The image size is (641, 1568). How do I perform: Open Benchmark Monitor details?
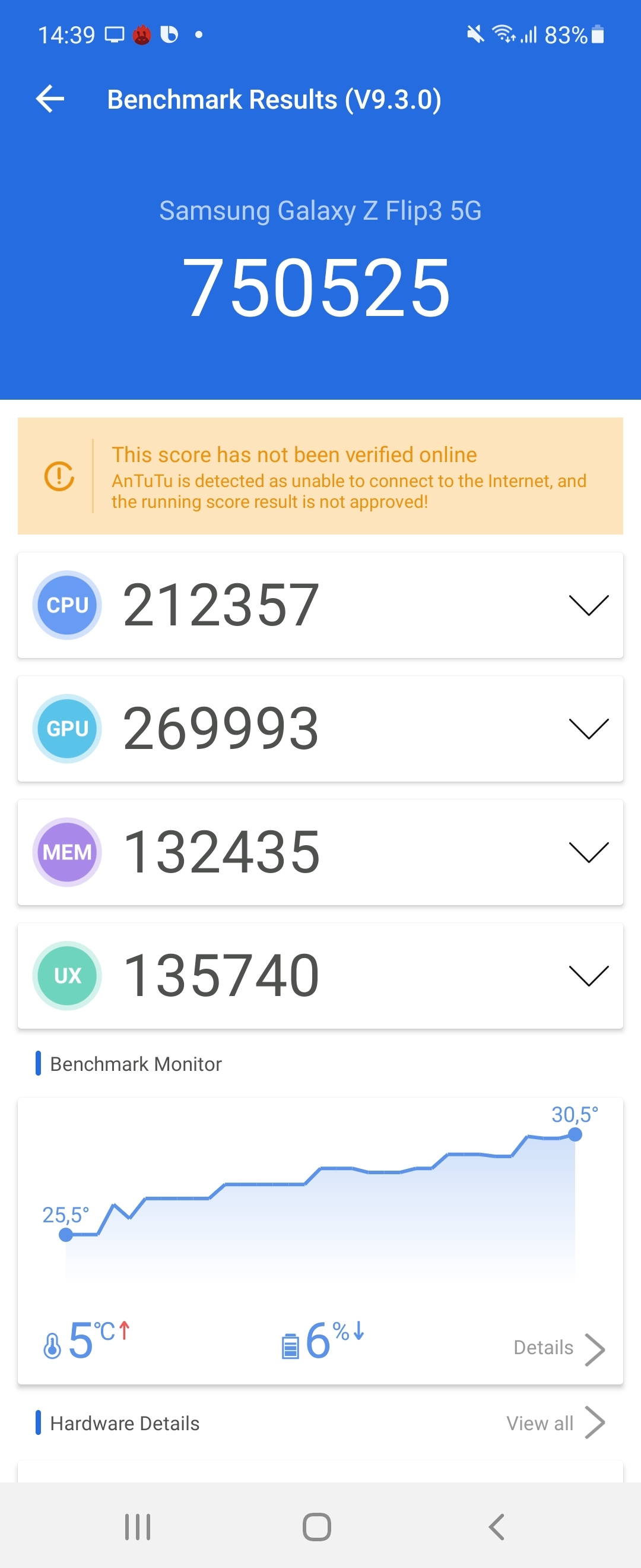559,1348
